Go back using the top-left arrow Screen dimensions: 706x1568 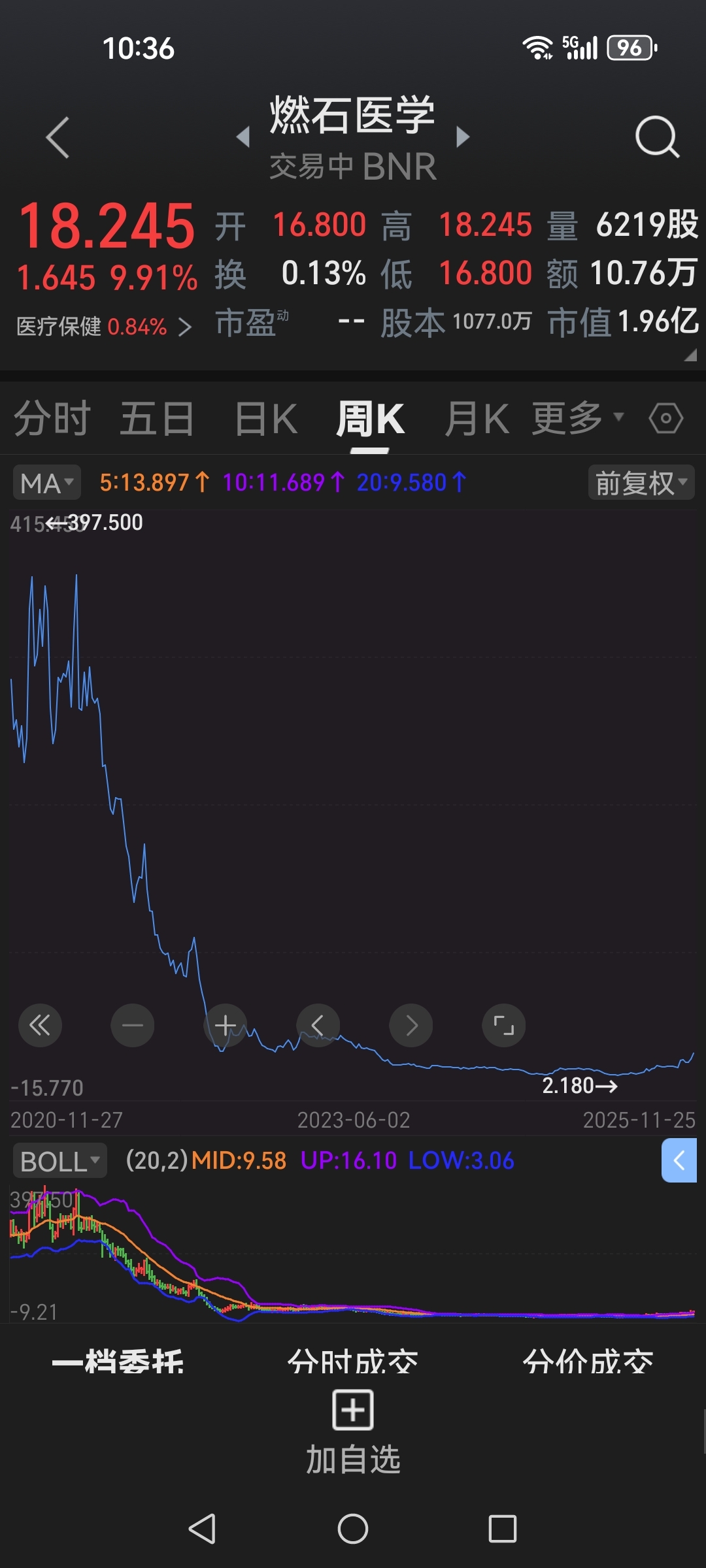58,138
